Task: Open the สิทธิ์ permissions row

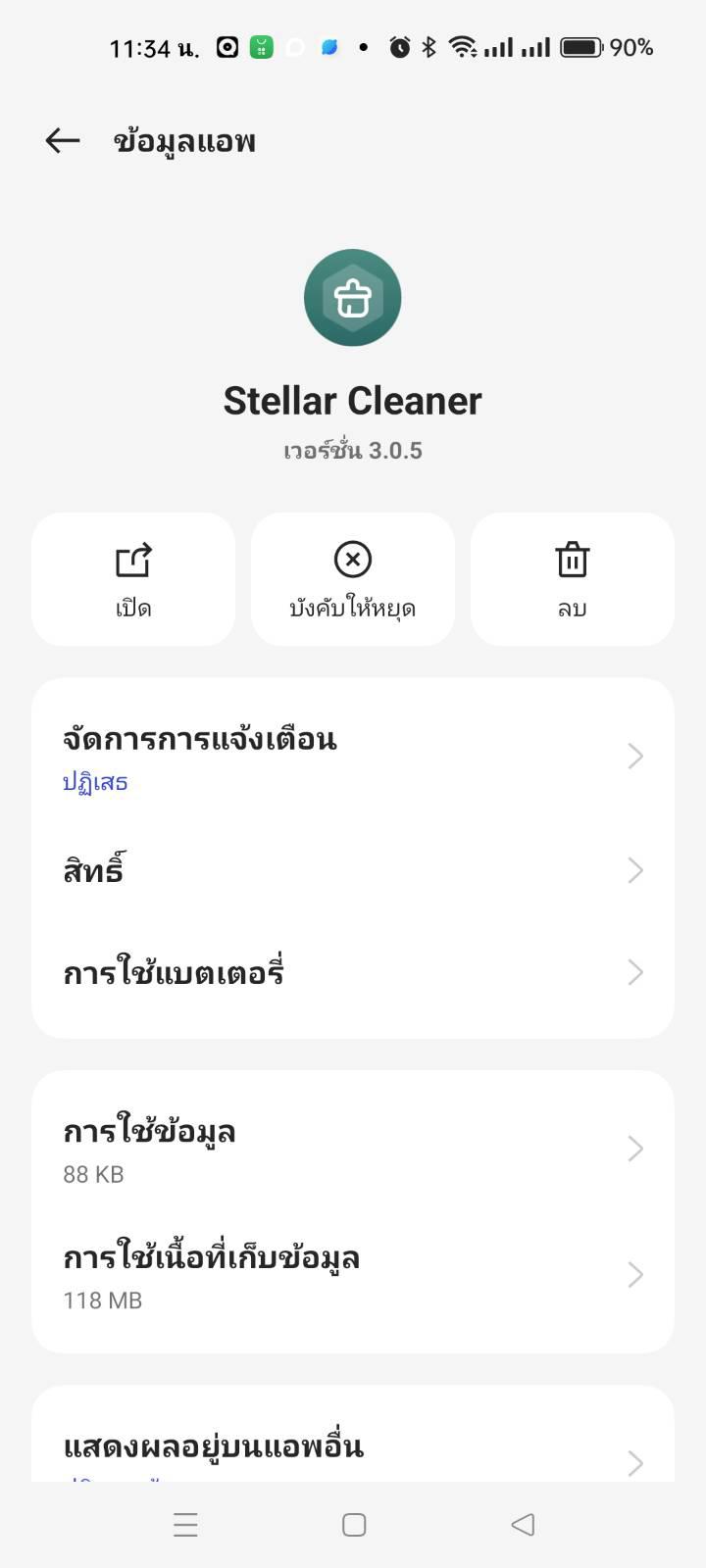Action: [x=353, y=870]
